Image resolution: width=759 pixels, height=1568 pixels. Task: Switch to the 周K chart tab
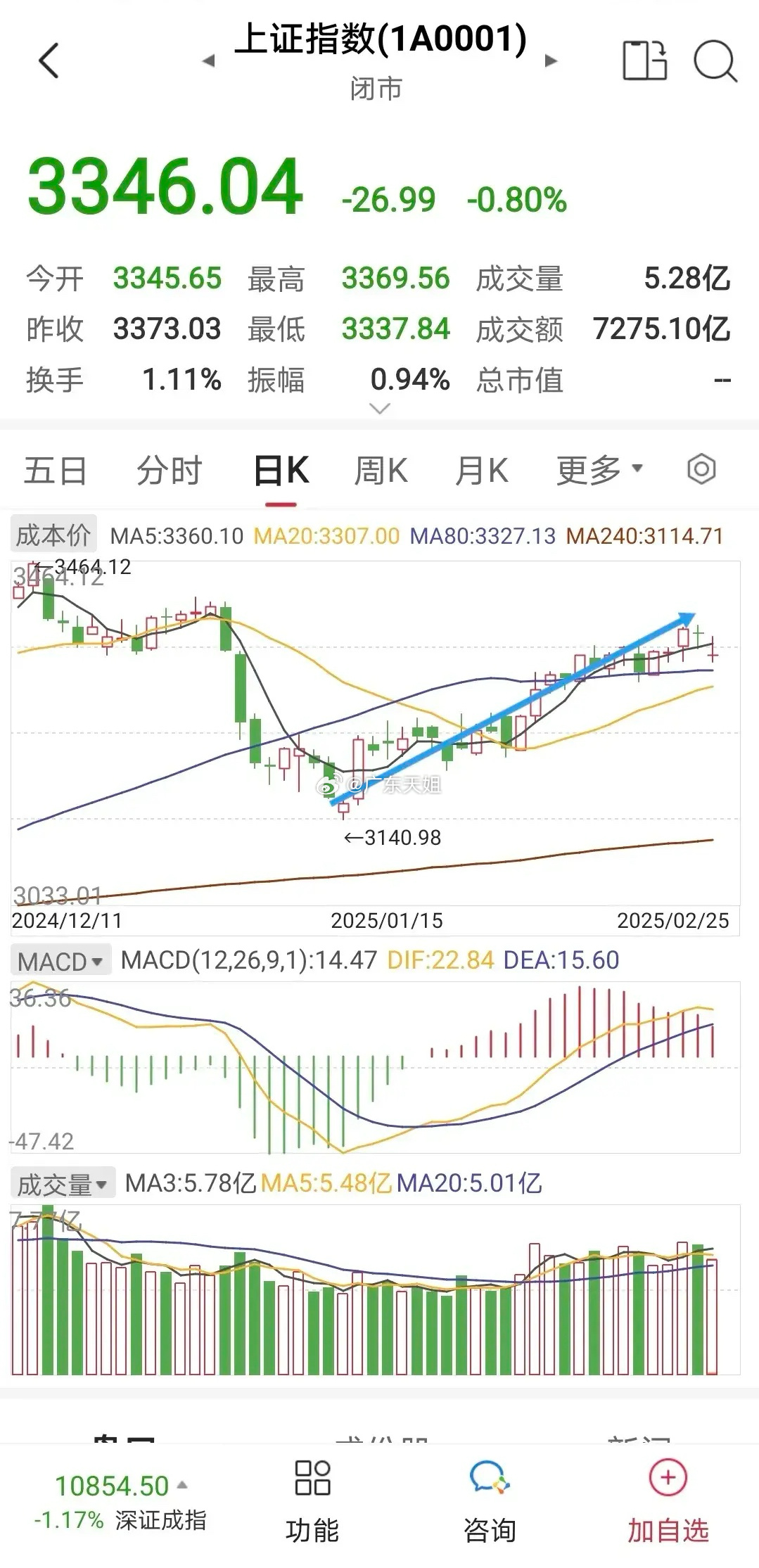381,470
